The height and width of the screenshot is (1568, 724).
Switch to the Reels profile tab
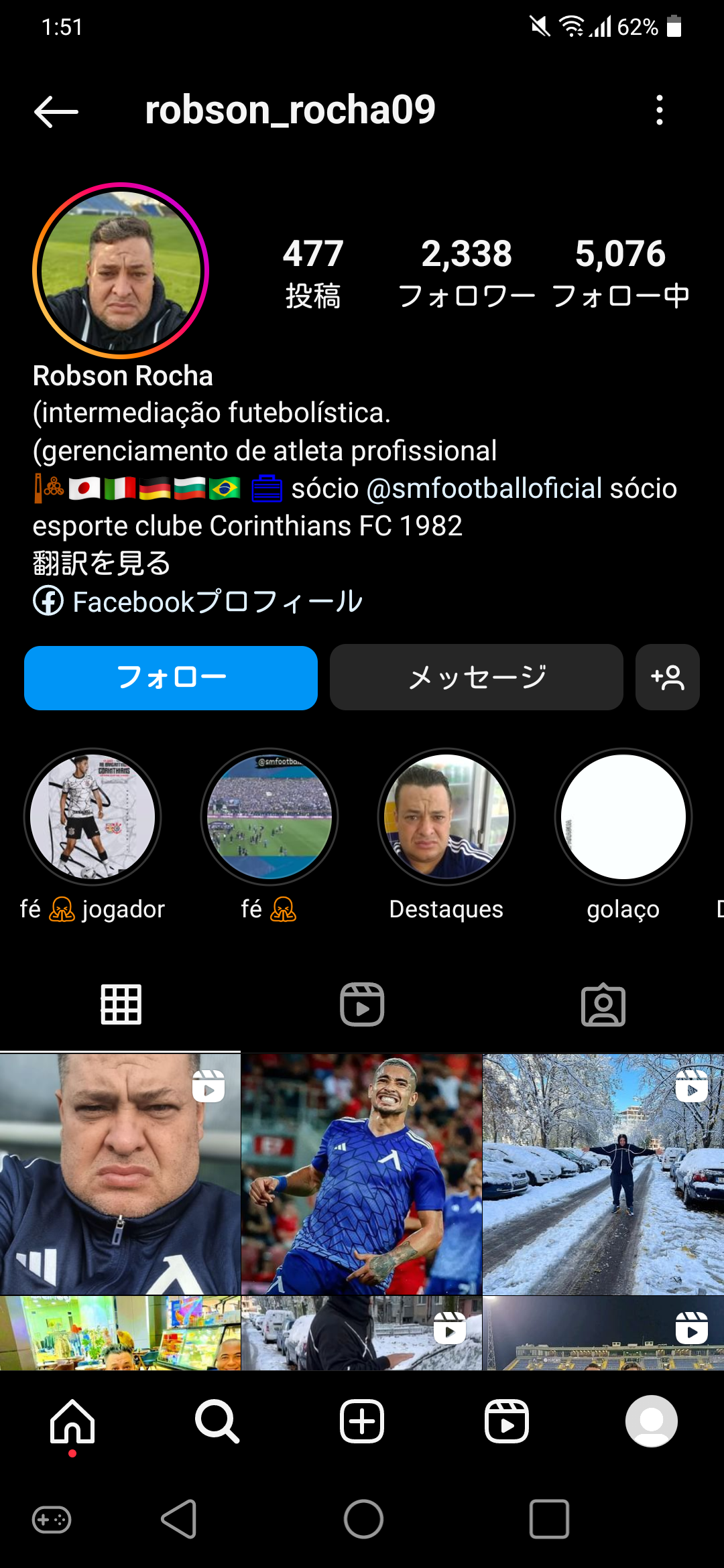pos(362,1004)
